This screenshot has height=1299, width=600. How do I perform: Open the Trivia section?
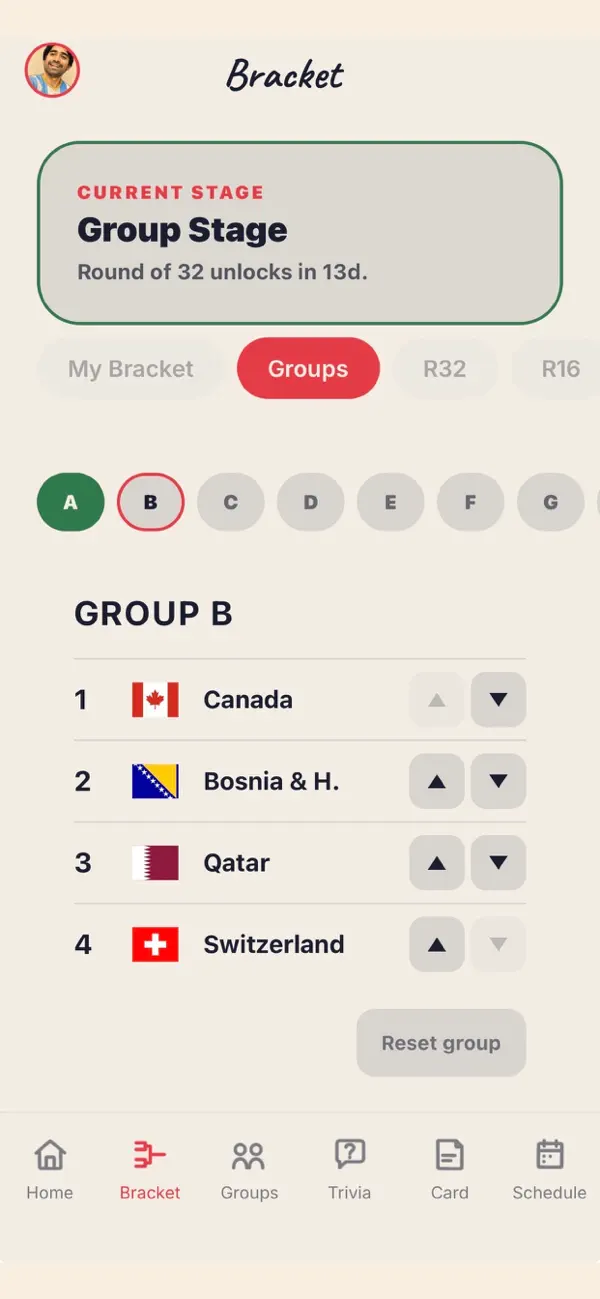tap(349, 1169)
